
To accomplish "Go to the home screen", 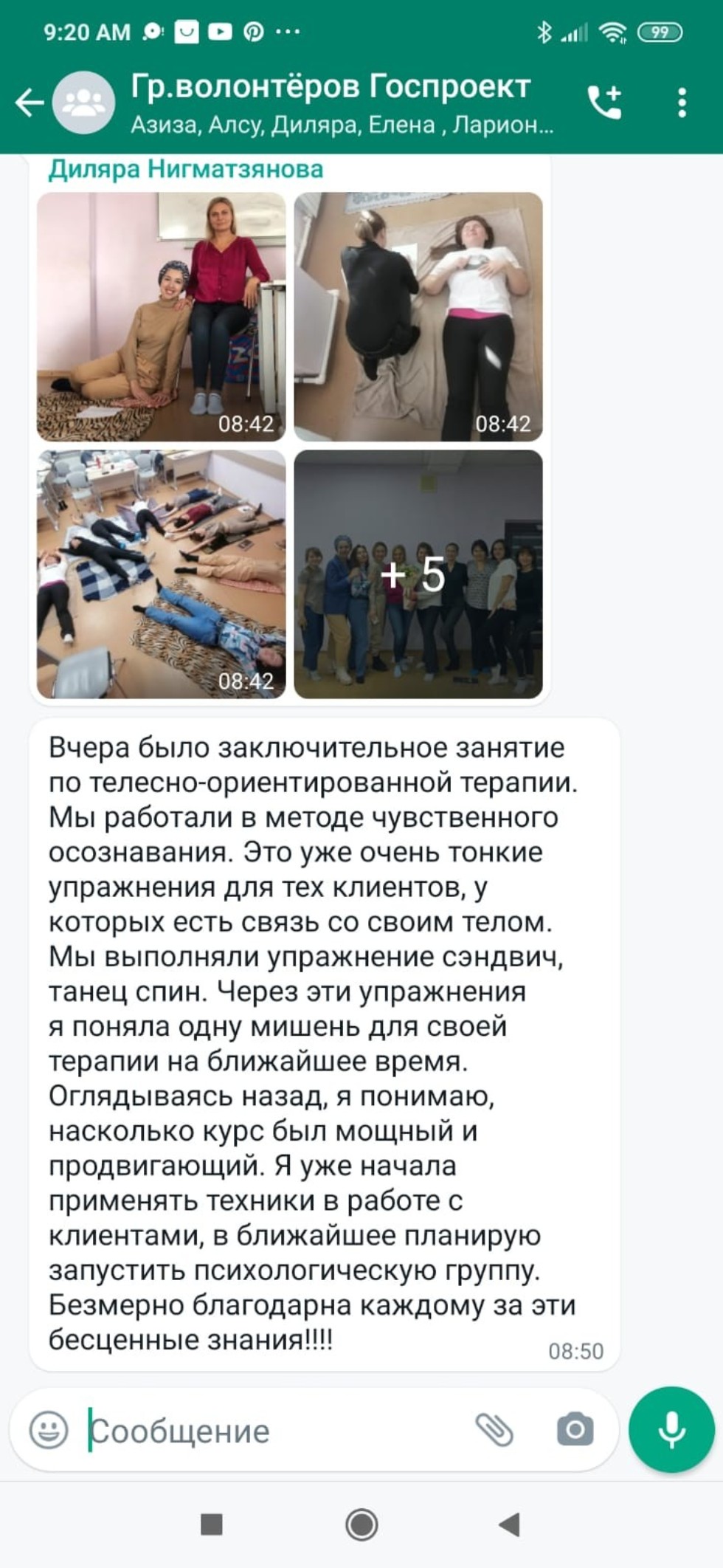I will [x=361, y=1524].
